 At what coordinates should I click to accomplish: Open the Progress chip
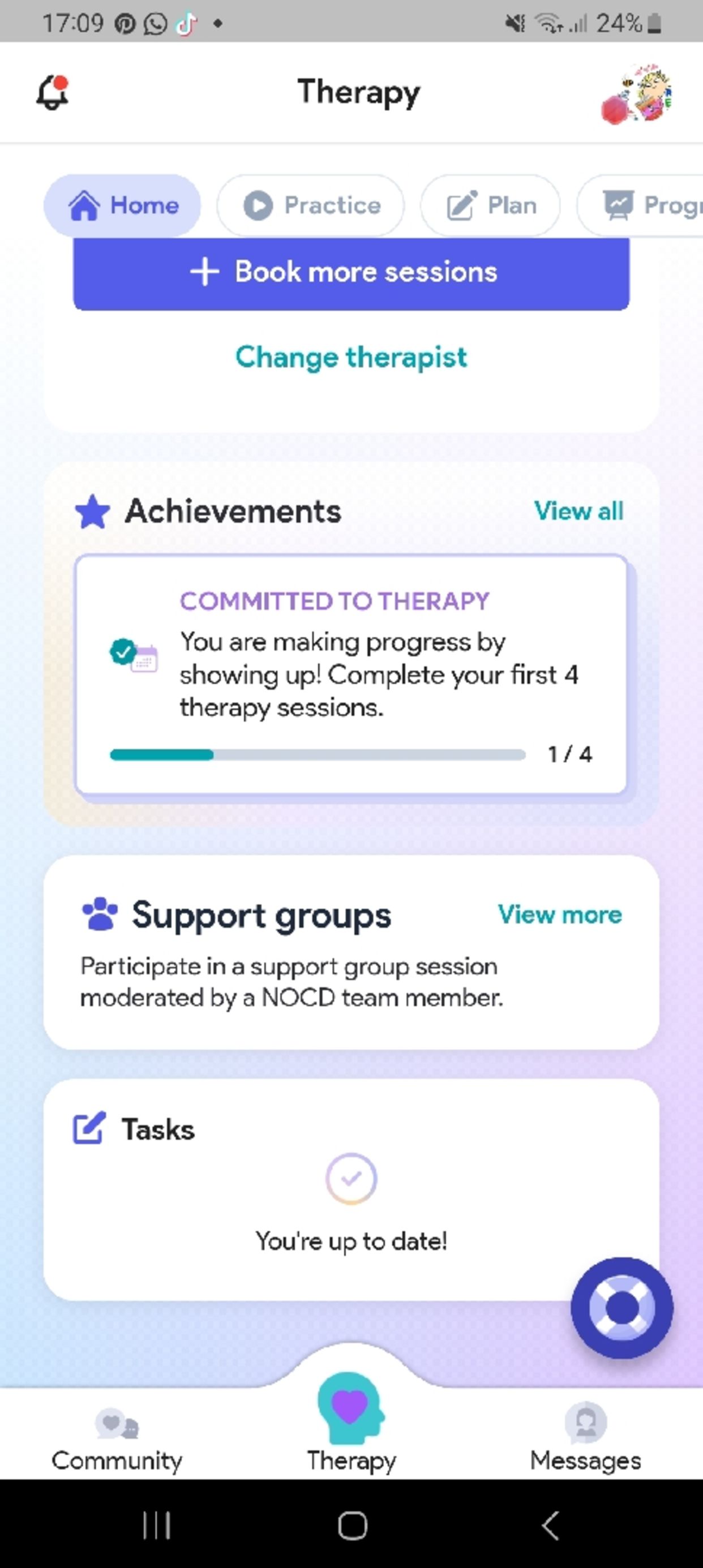pyautogui.click(x=648, y=205)
